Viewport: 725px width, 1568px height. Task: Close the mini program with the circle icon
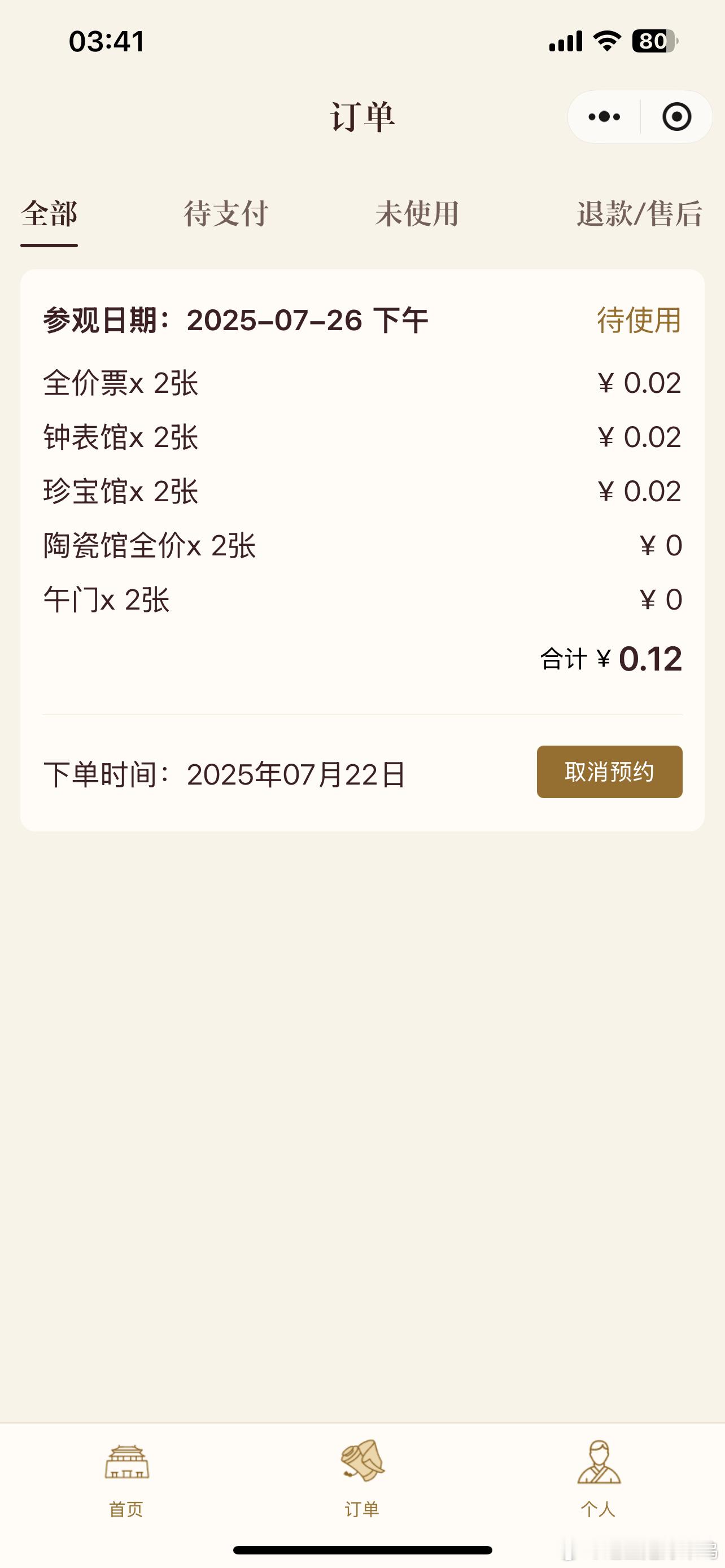click(676, 116)
